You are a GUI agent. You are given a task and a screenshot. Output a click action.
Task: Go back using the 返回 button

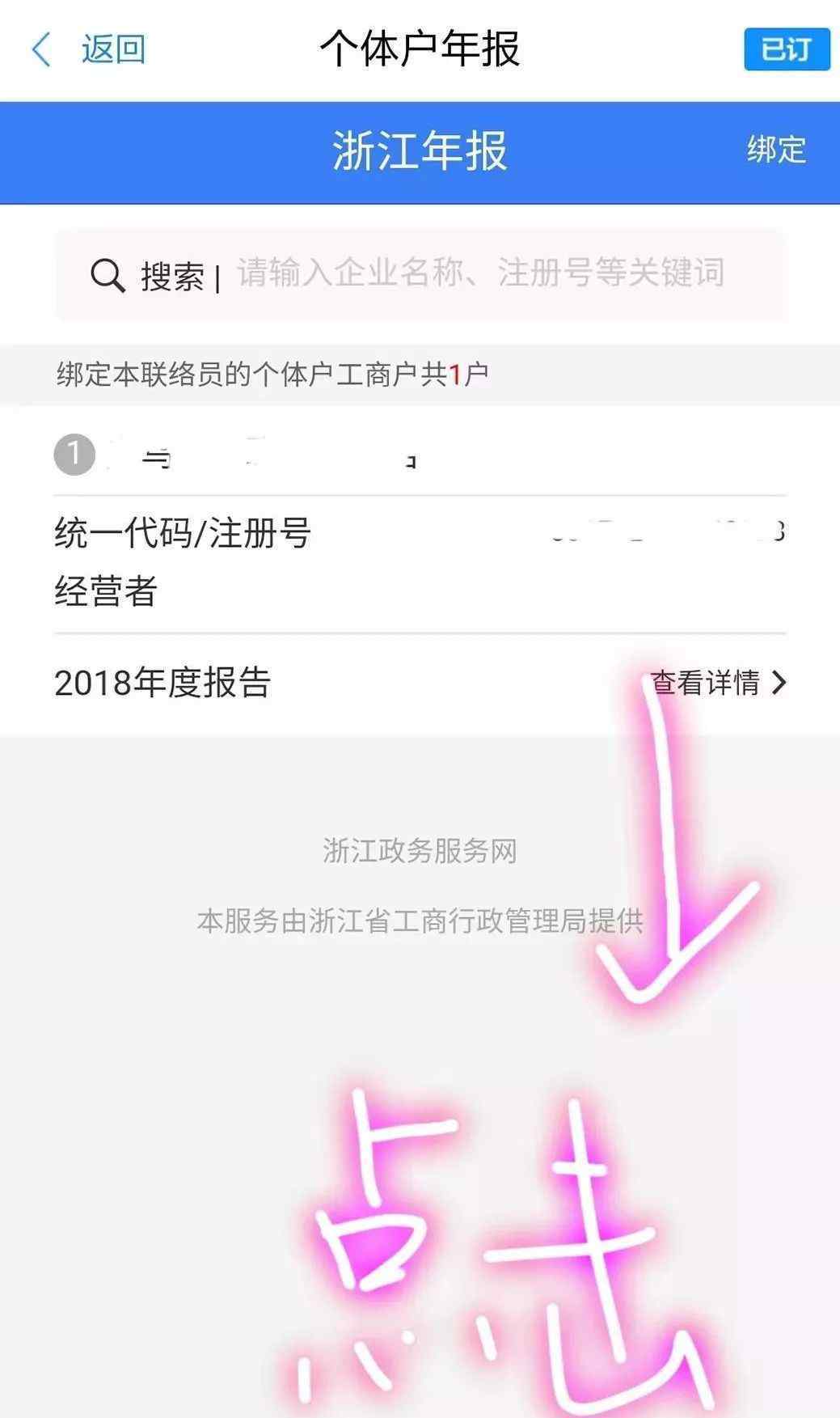point(87,49)
